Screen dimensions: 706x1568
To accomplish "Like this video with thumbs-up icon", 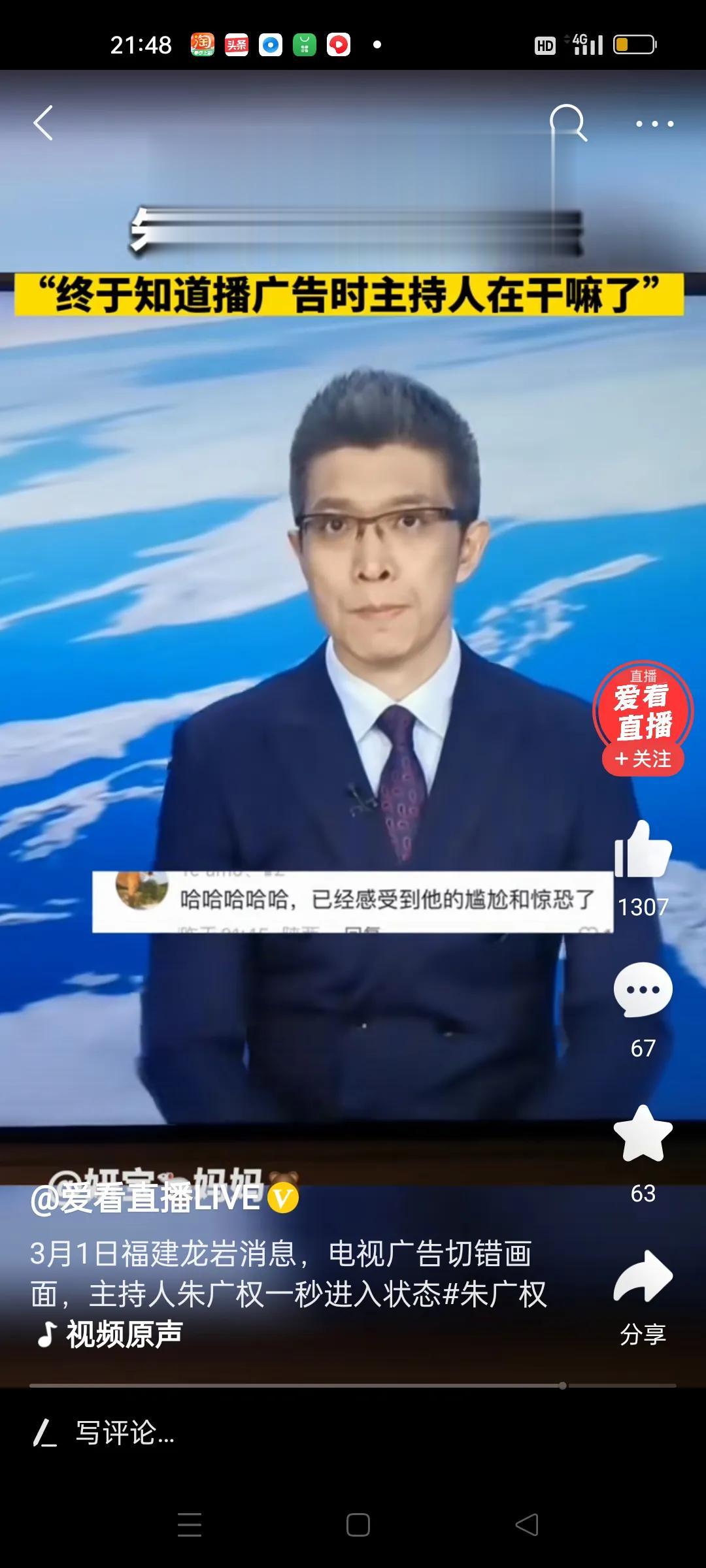I will (643, 849).
